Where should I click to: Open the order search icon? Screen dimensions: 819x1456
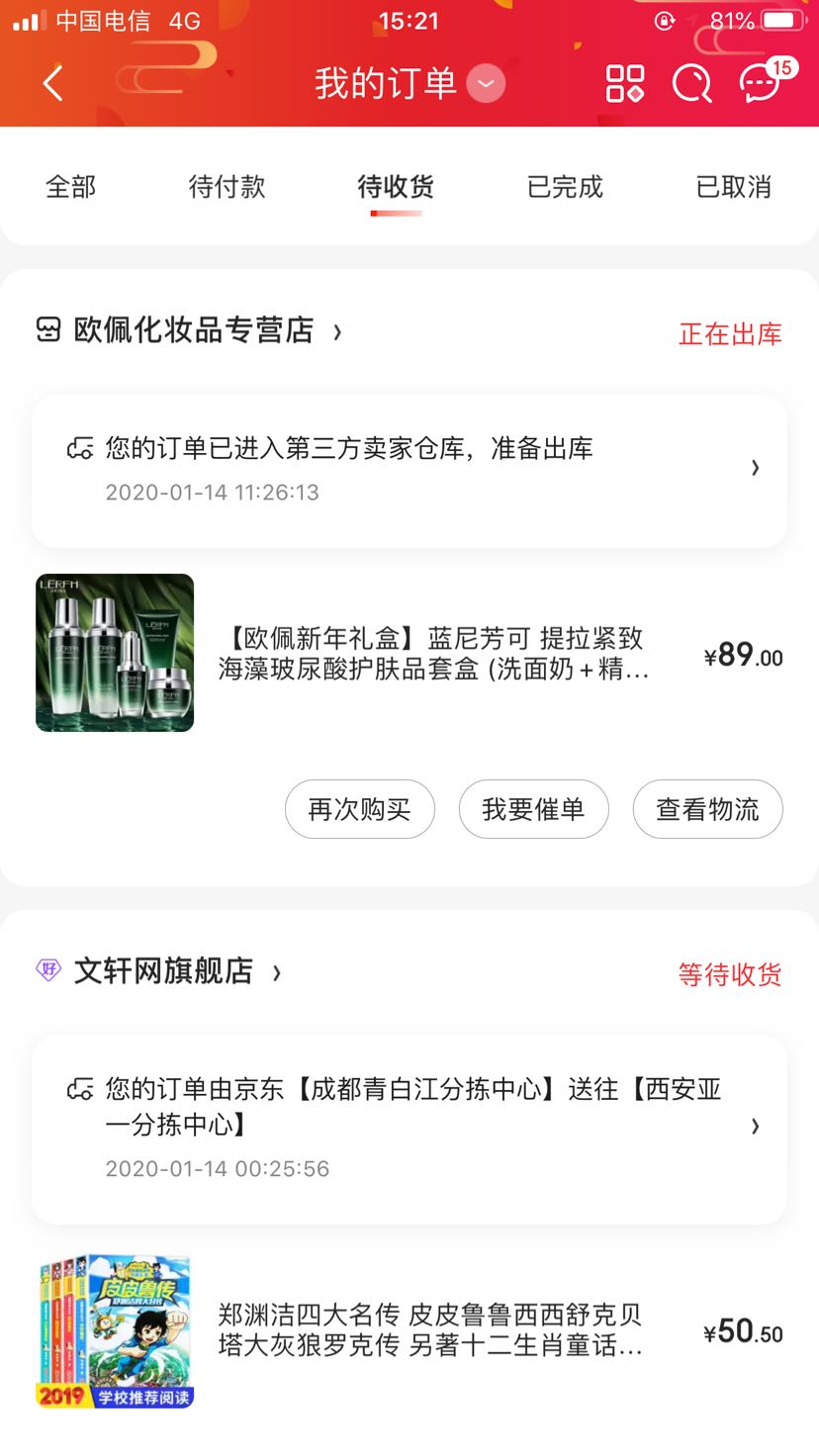(692, 84)
